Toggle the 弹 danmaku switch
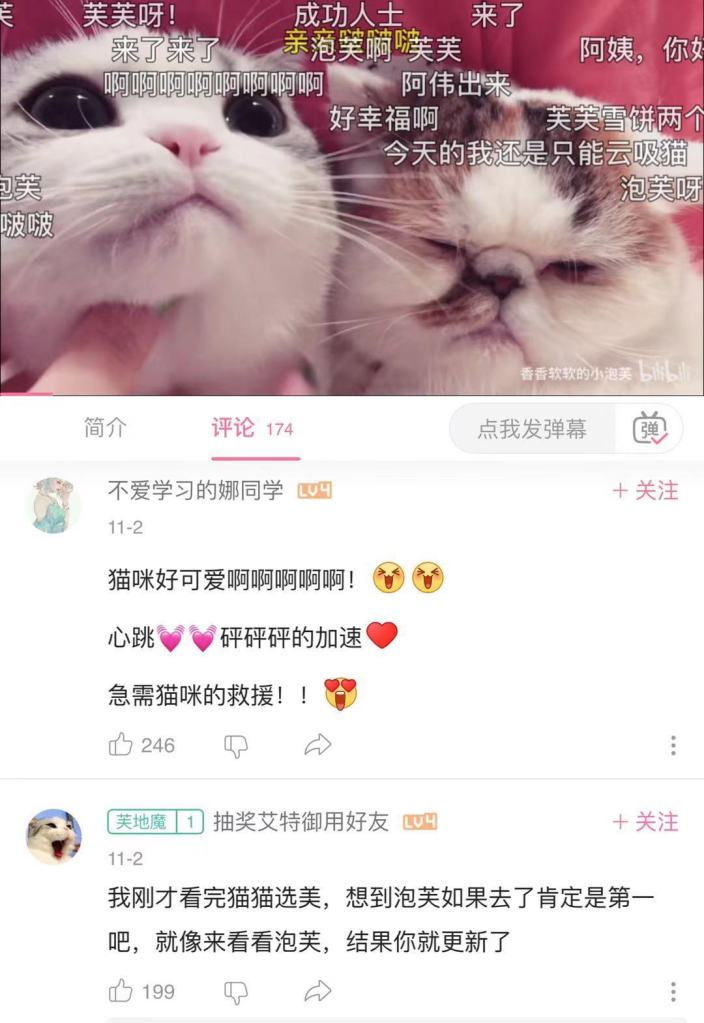Image resolution: width=704 pixels, height=1023 pixels. tap(653, 429)
